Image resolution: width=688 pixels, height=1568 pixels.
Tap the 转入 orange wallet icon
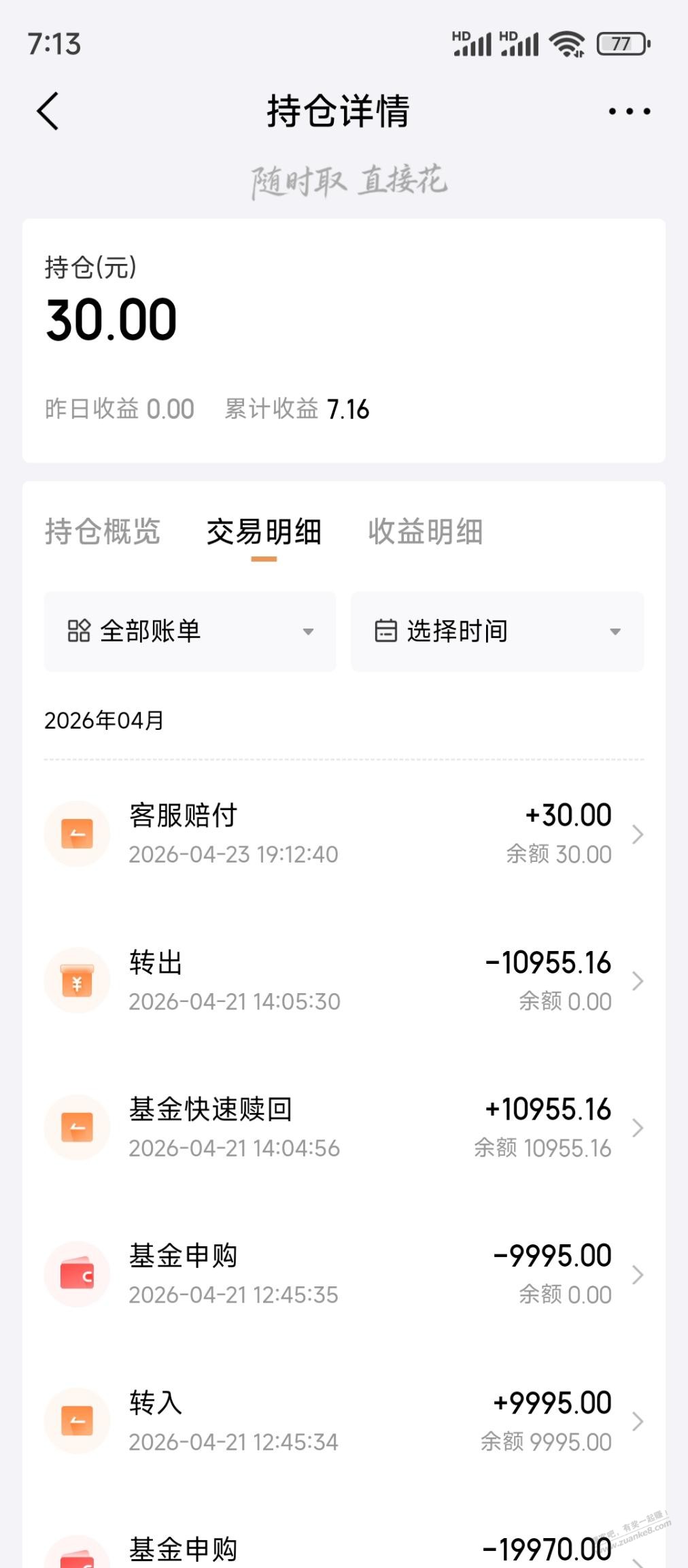click(77, 1420)
